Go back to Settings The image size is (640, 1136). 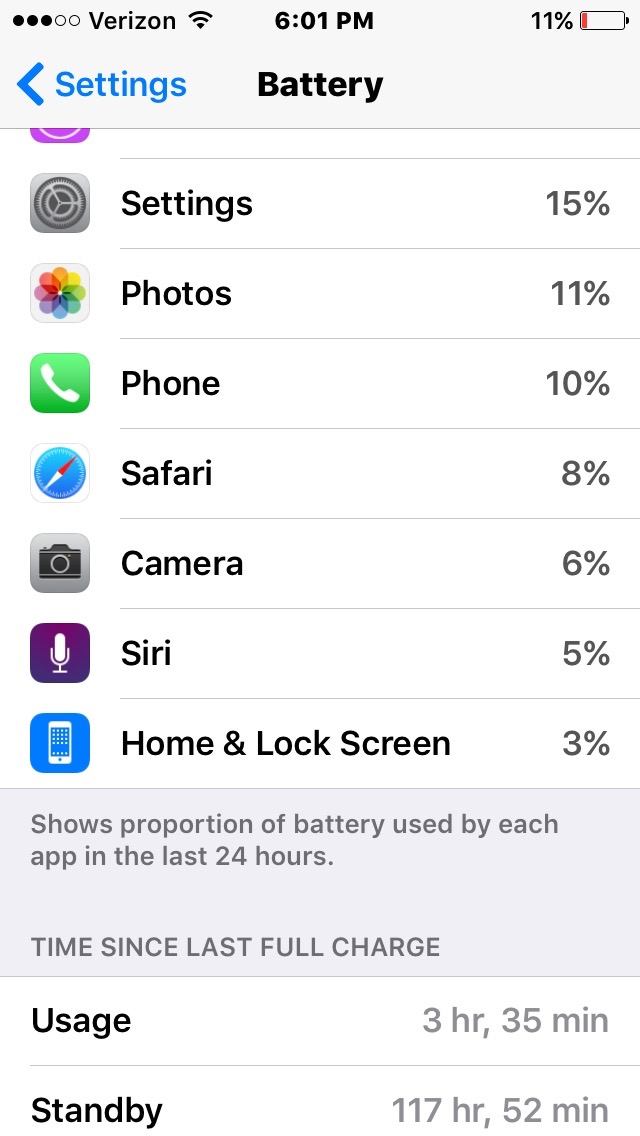pyautogui.click(x=102, y=85)
